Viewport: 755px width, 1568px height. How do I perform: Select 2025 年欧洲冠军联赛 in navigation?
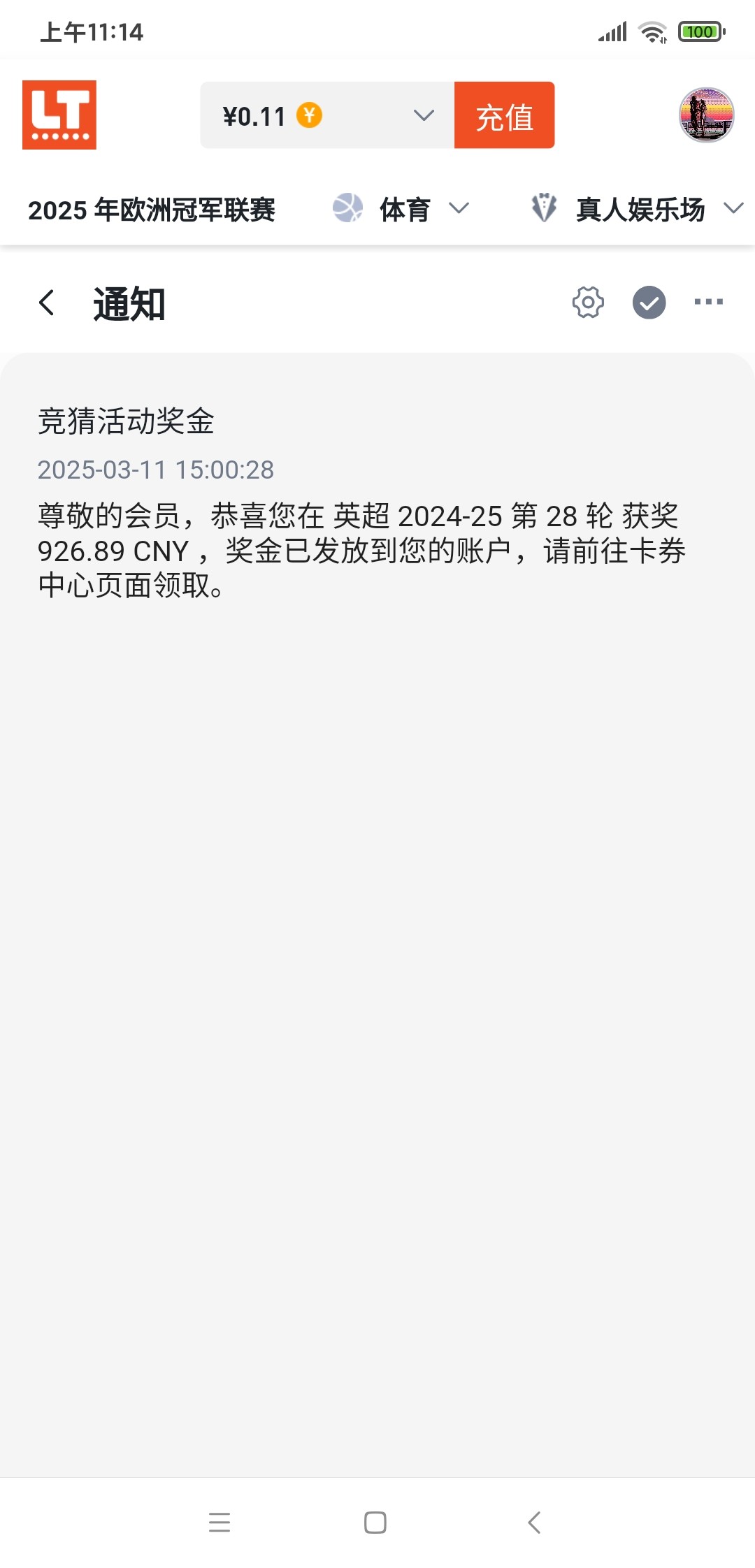tap(152, 208)
